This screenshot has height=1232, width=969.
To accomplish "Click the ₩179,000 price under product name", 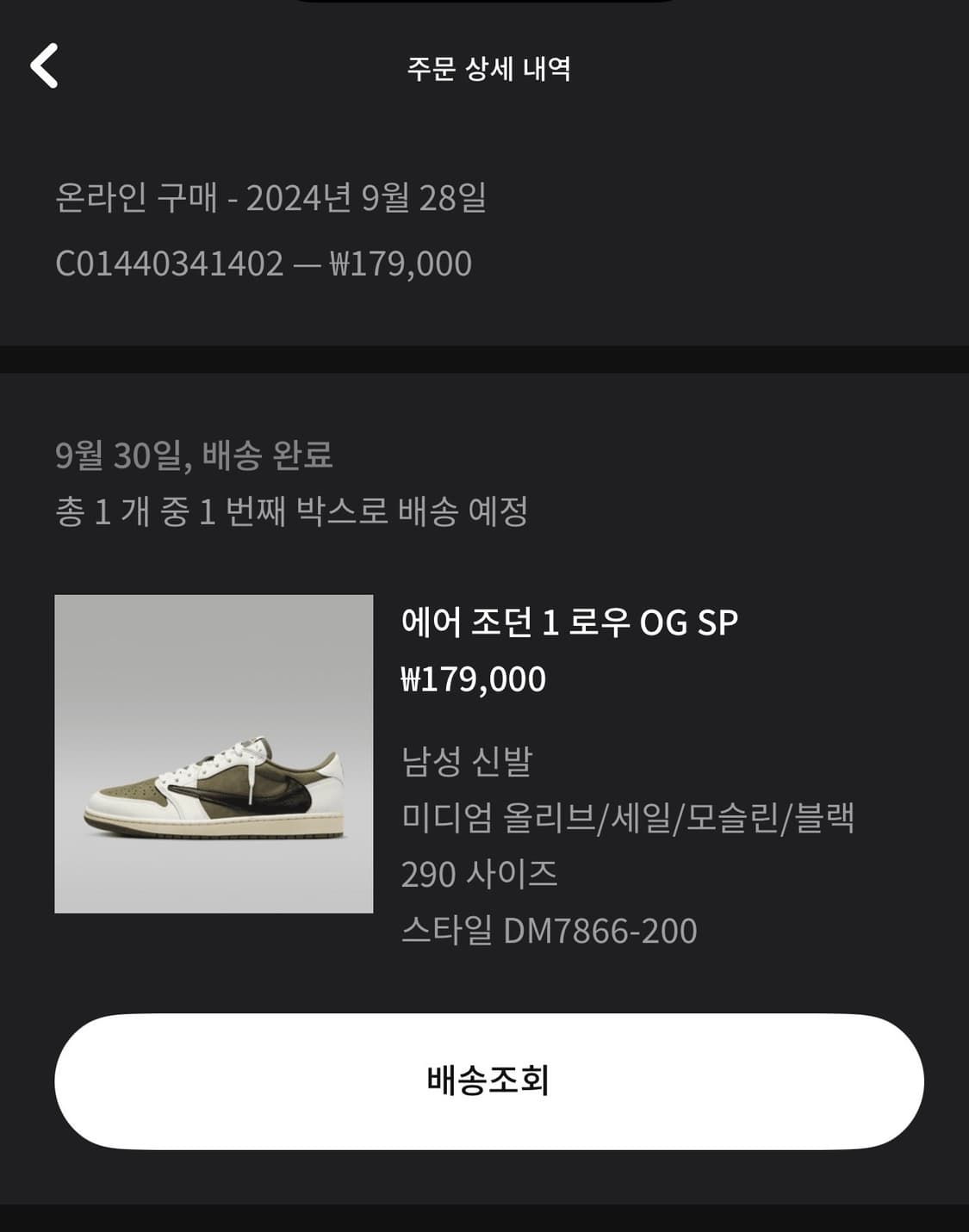I will 472,680.
